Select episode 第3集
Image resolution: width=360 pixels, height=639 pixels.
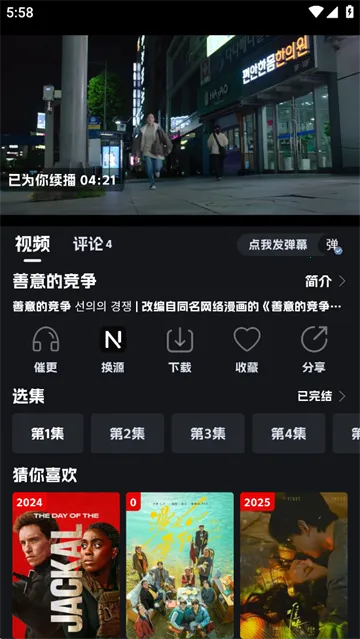coord(208,433)
